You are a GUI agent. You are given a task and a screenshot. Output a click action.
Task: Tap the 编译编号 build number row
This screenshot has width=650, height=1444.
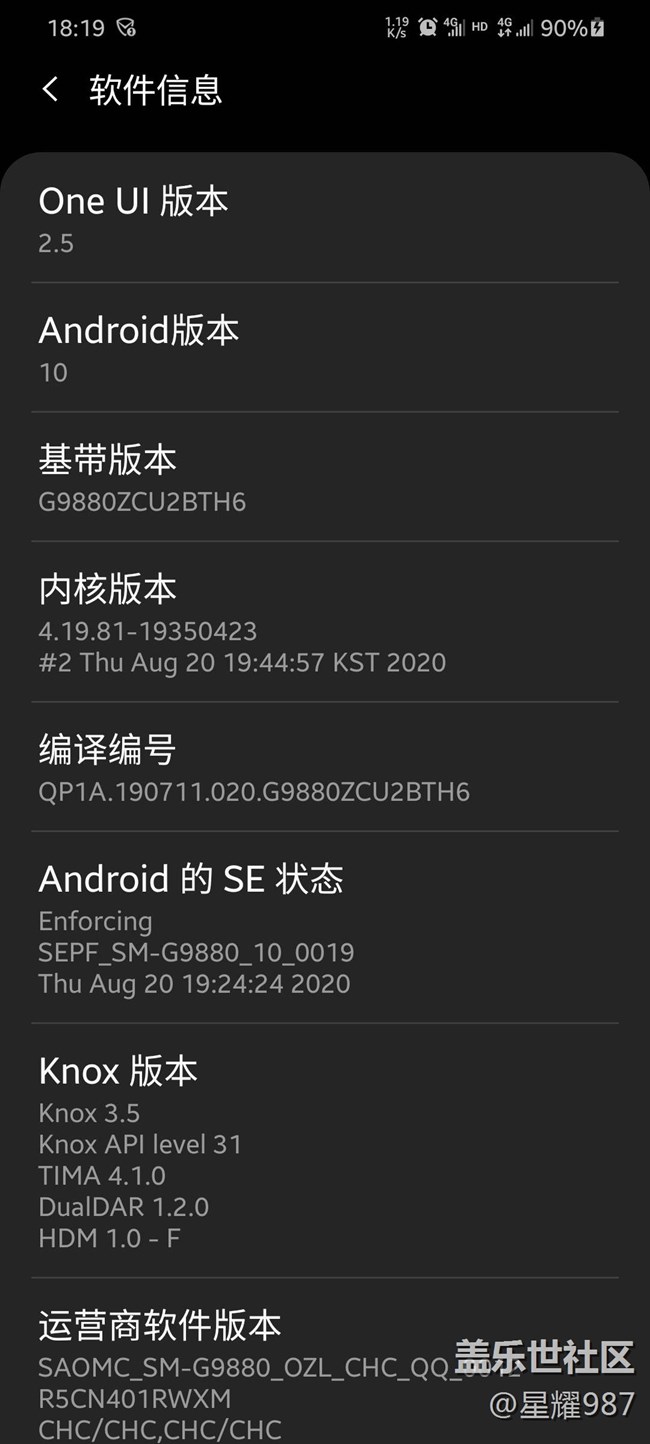[325, 767]
